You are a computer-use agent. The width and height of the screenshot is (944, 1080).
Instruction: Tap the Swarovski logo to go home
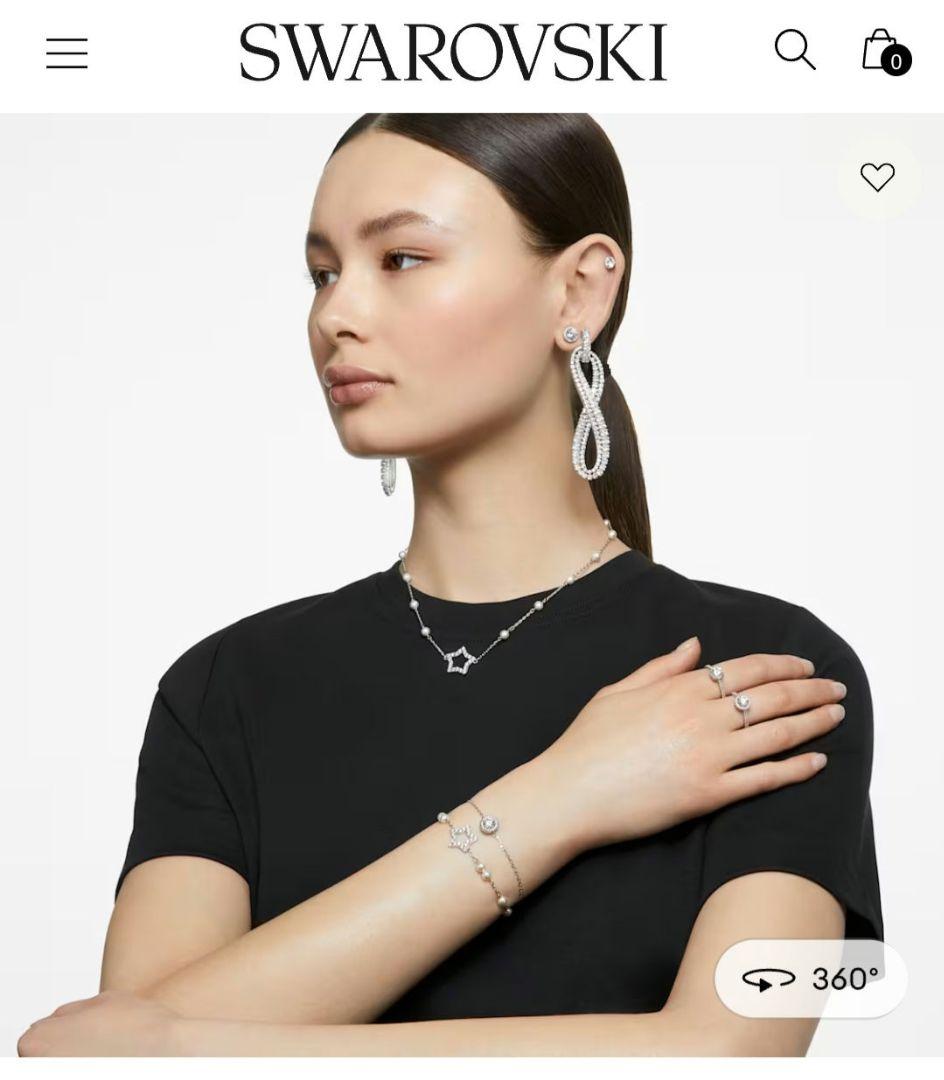point(453,53)
